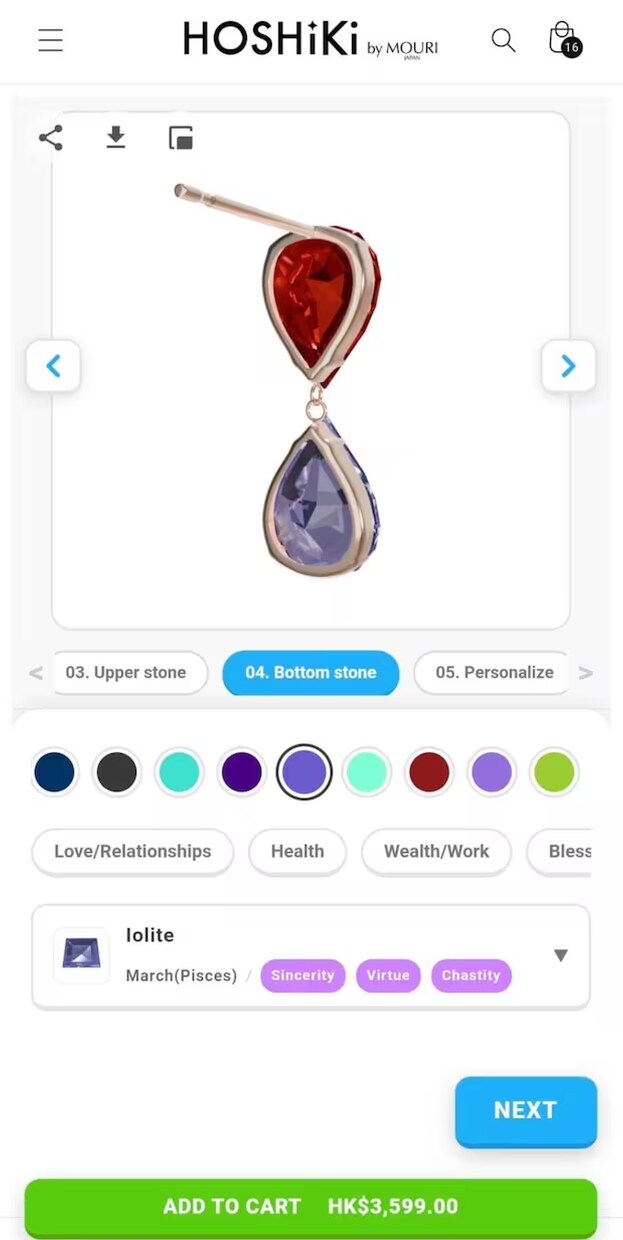Tap the NEXT button
The image size is (623, 1240).
coord(526,1111)
